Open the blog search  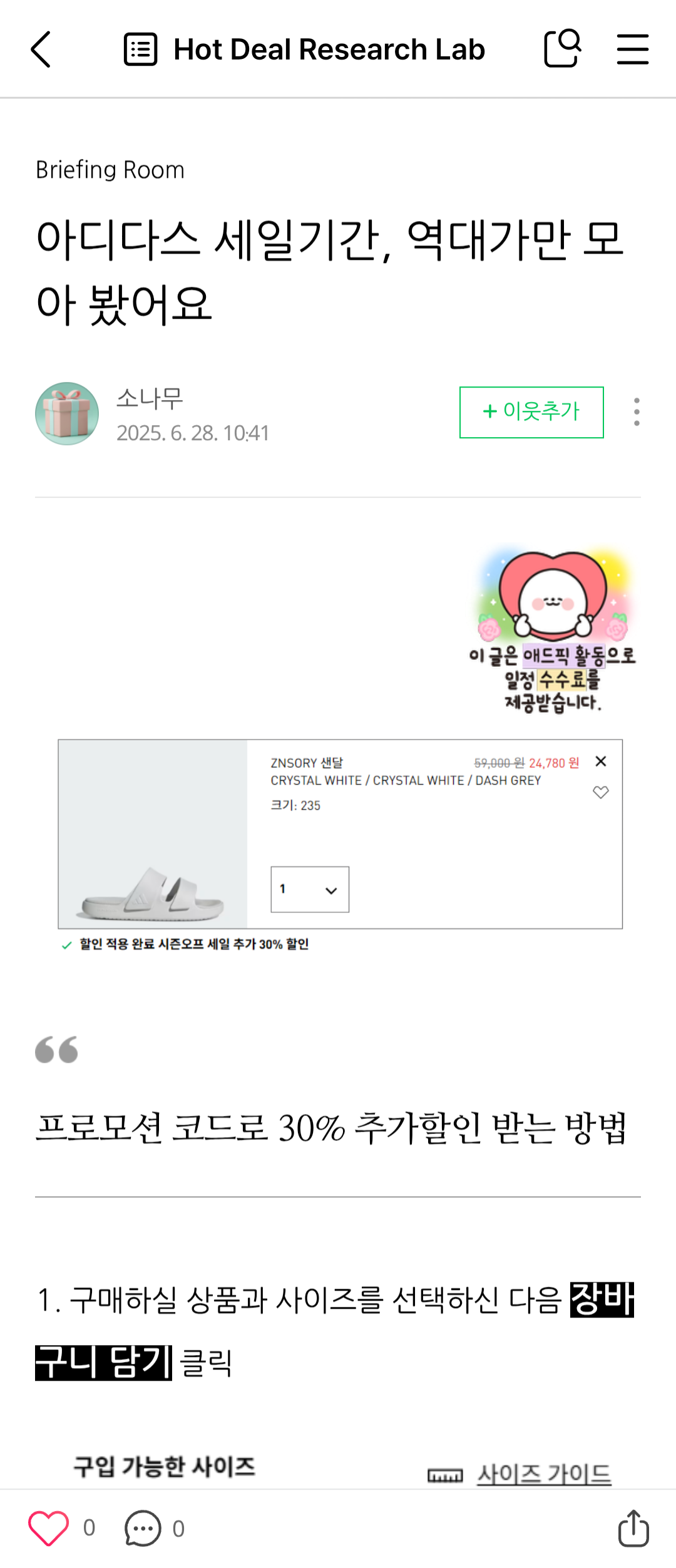coord(561,49)
